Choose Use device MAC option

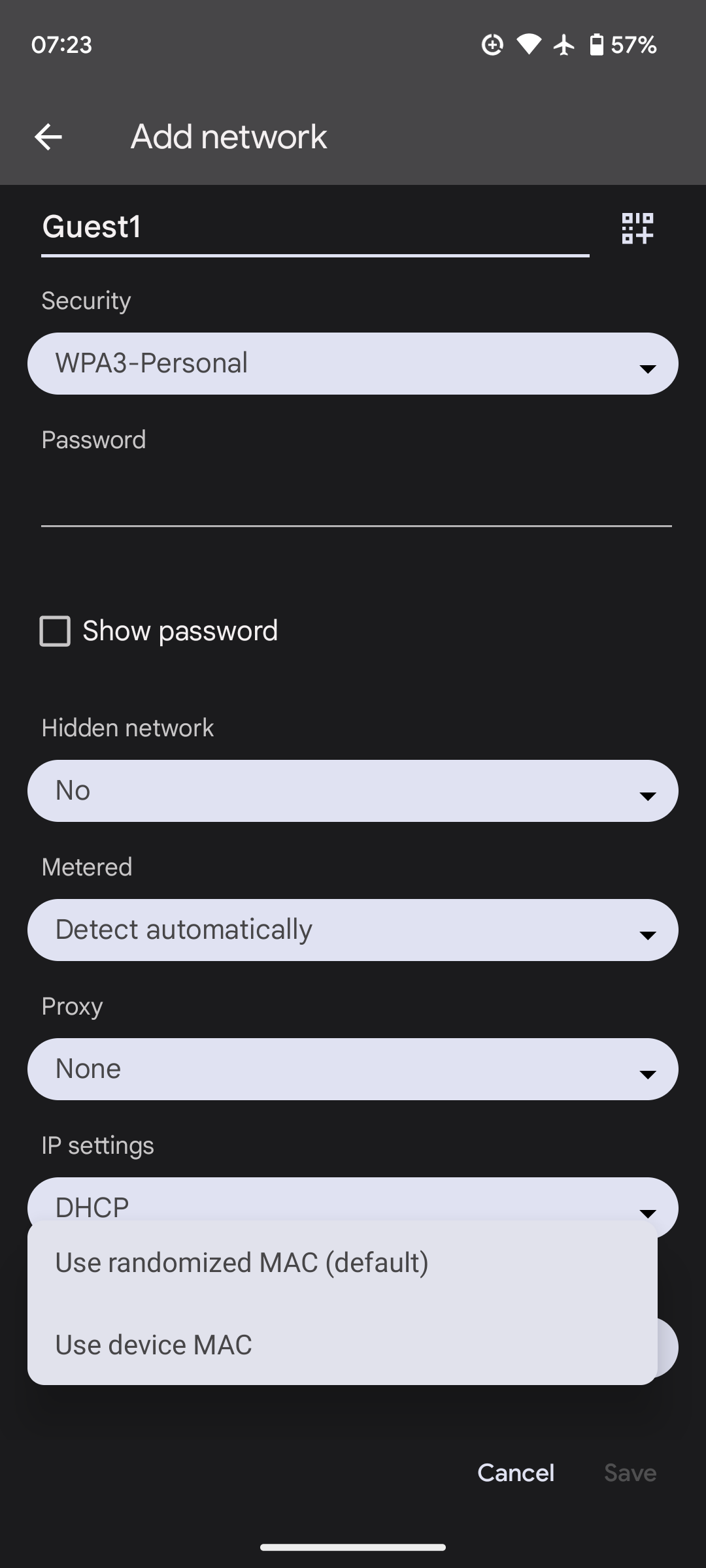[x=154, y=1345]
